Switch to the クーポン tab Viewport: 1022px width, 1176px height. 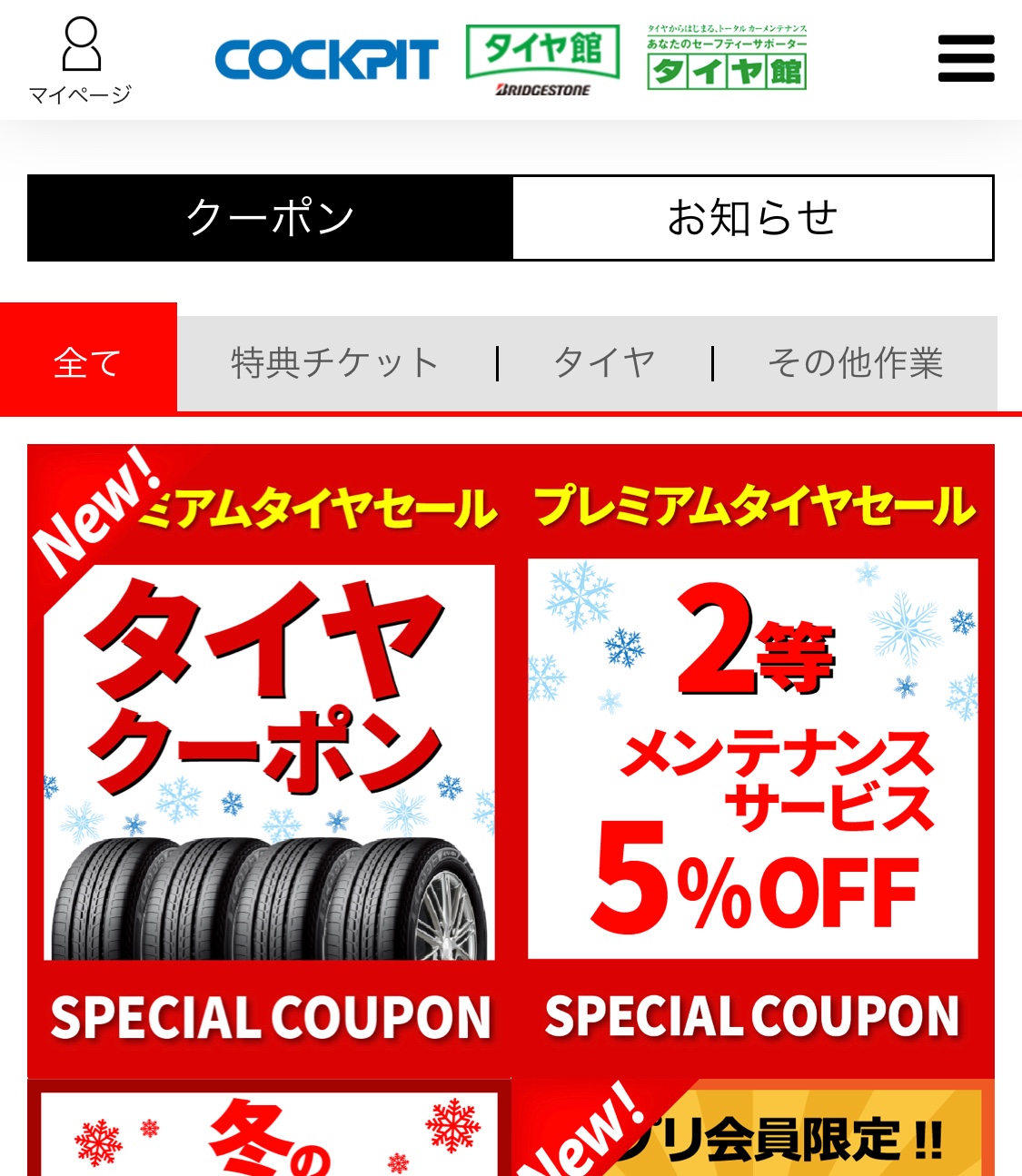270,218
